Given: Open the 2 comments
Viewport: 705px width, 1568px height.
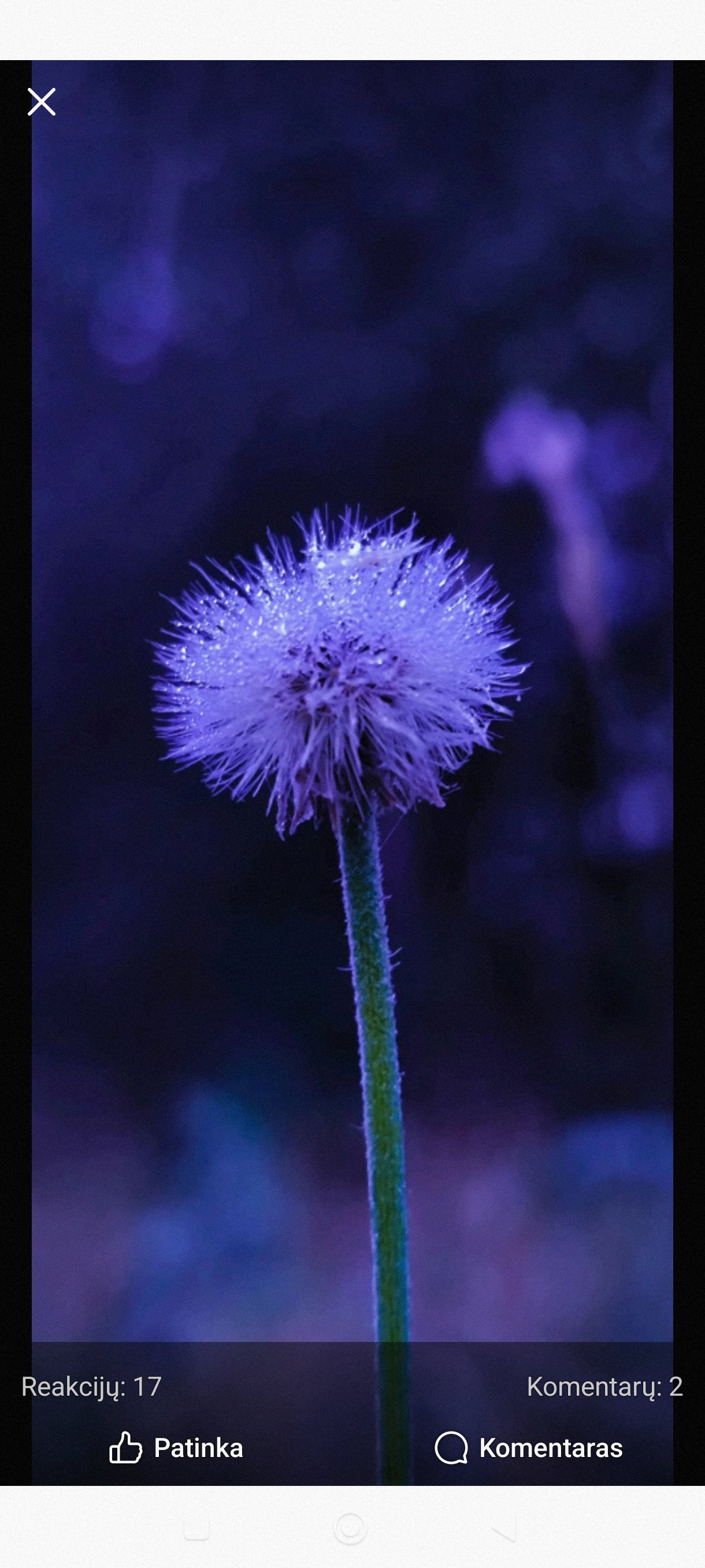Looking at the screenshot, I should coord(604,1386).
